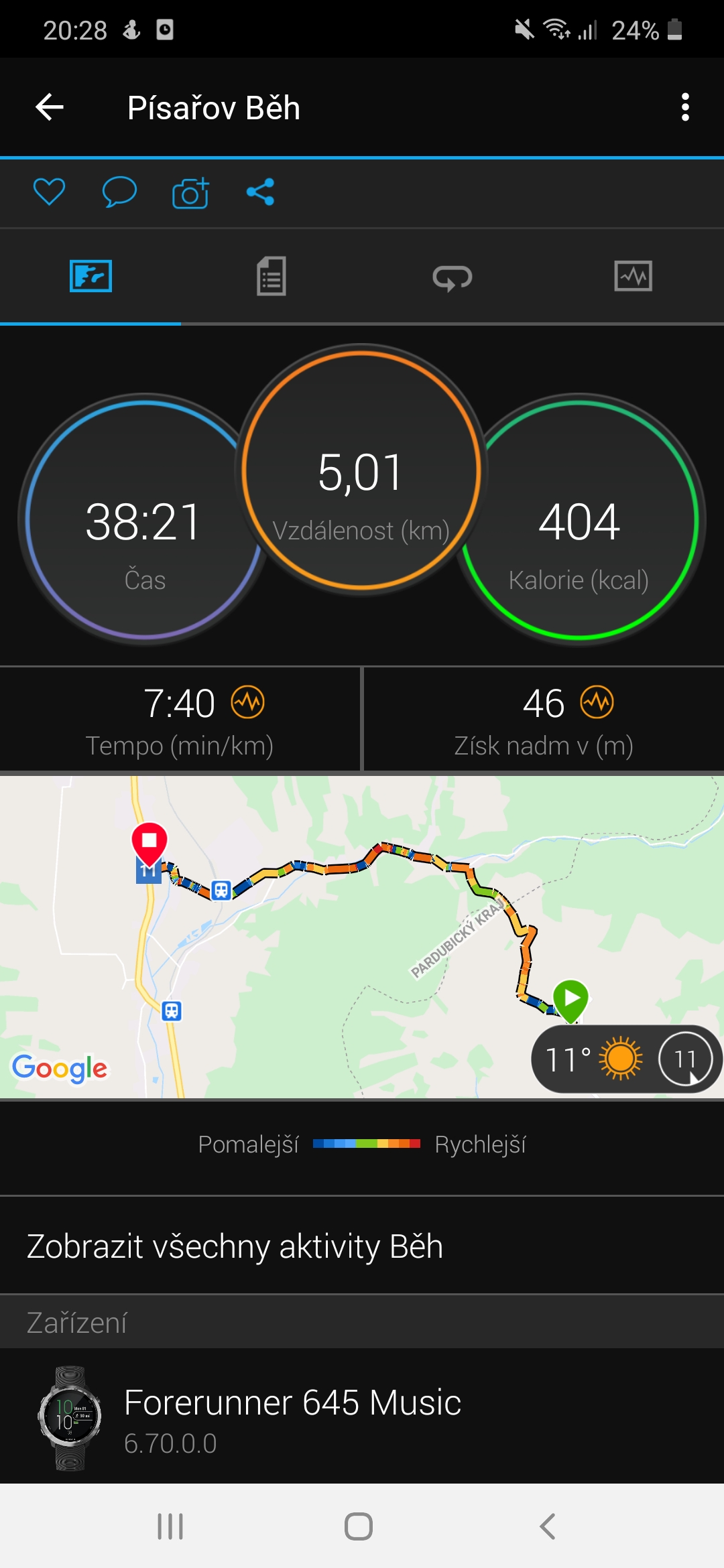Open the route map
724x1568 pixels.
(362, 937)
